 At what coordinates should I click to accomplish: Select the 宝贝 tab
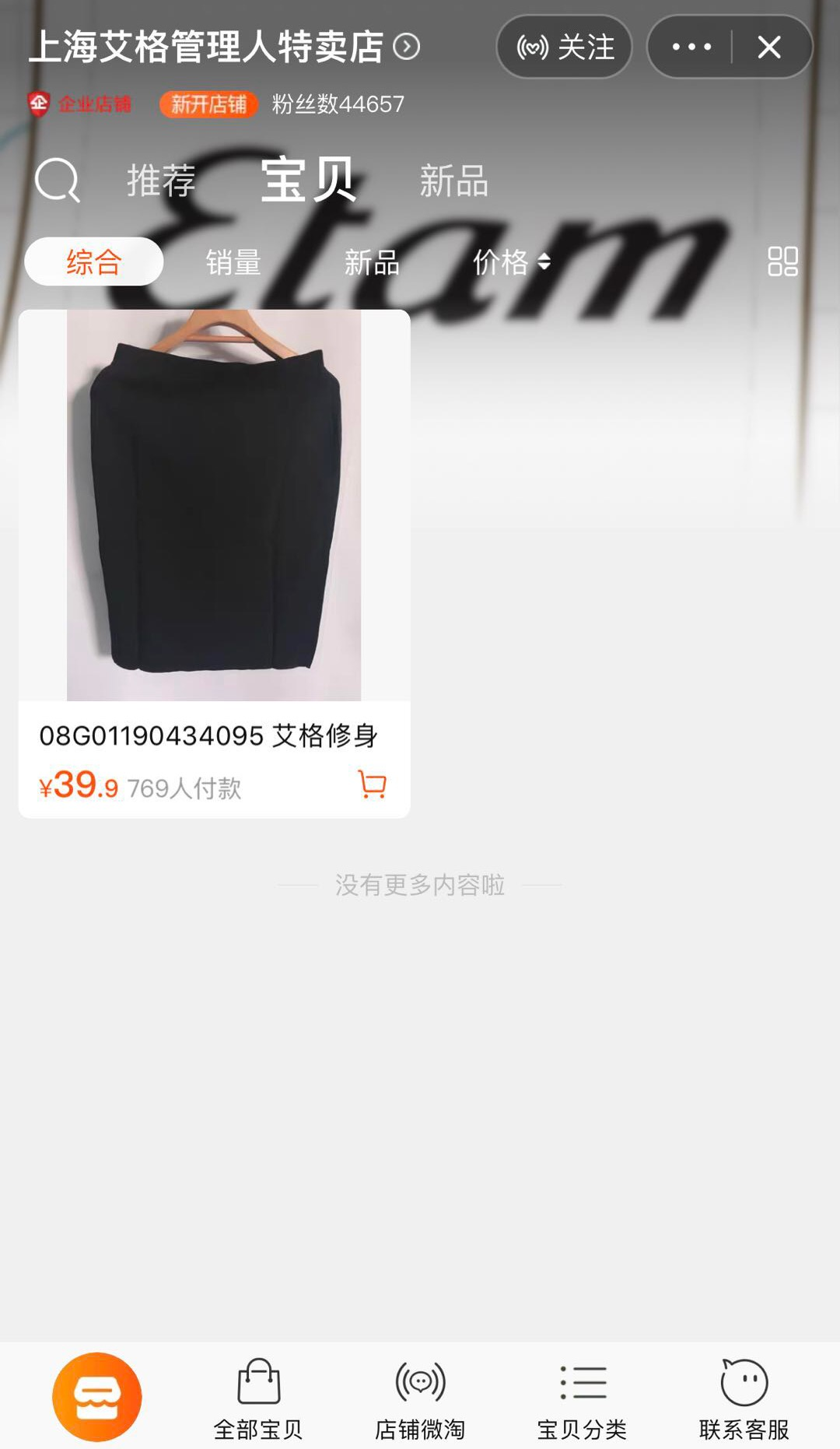pyautogui.click(x=308, y=181)
